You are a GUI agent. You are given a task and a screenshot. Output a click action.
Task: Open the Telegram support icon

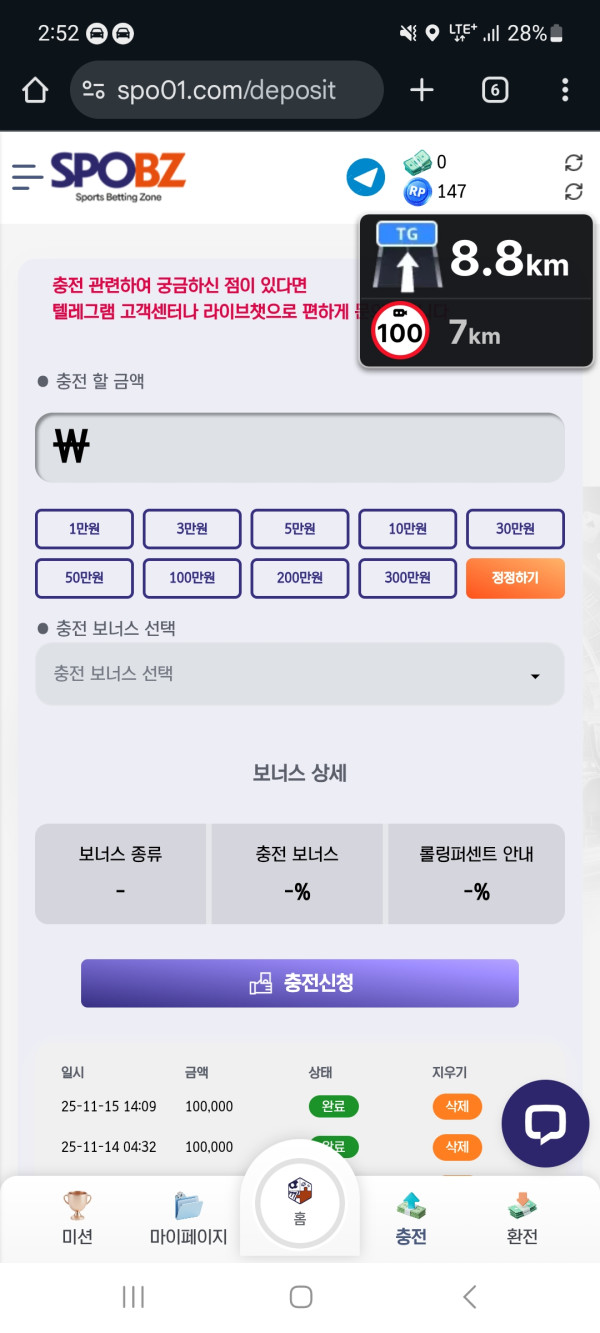pyautogui.click(x=365, y=178)
